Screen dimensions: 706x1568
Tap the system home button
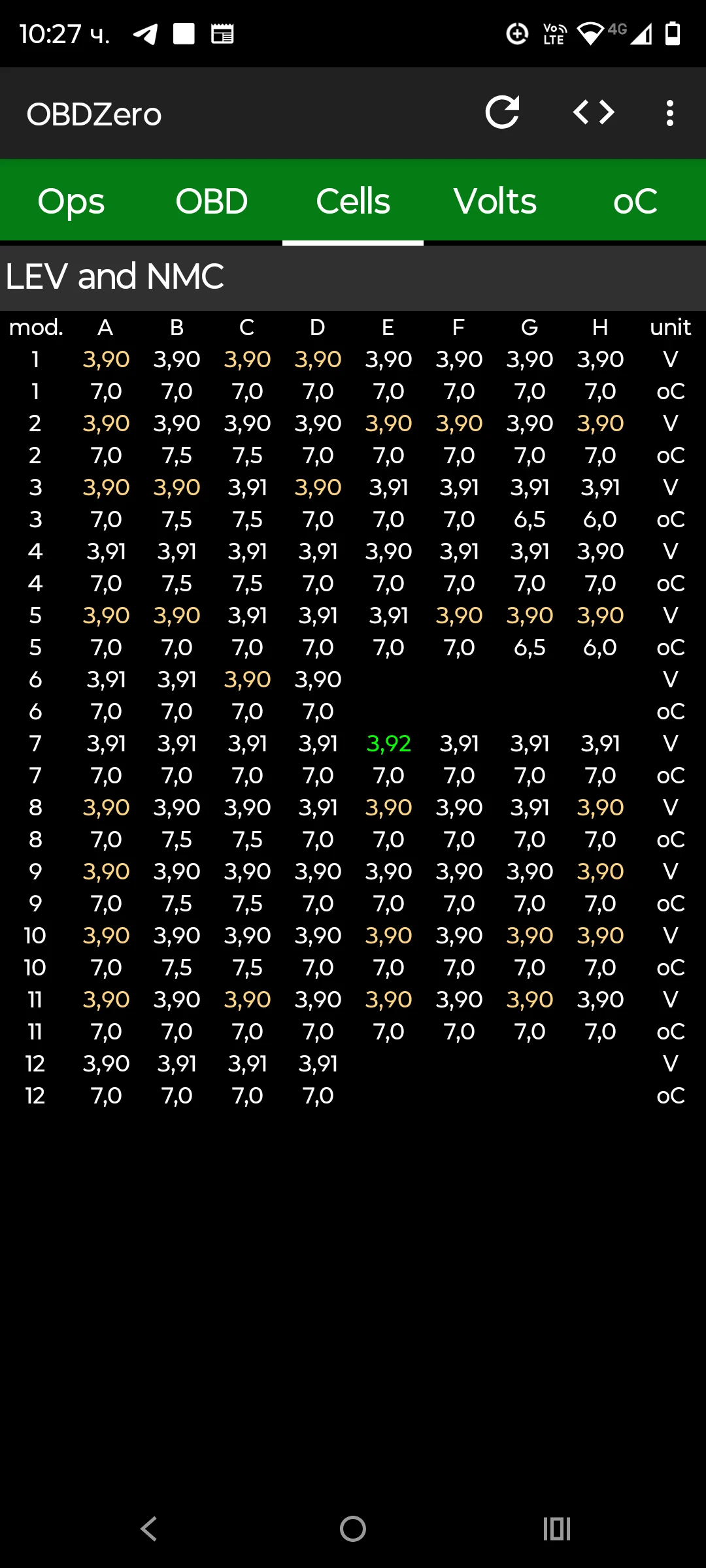(x=353, y=1529)
